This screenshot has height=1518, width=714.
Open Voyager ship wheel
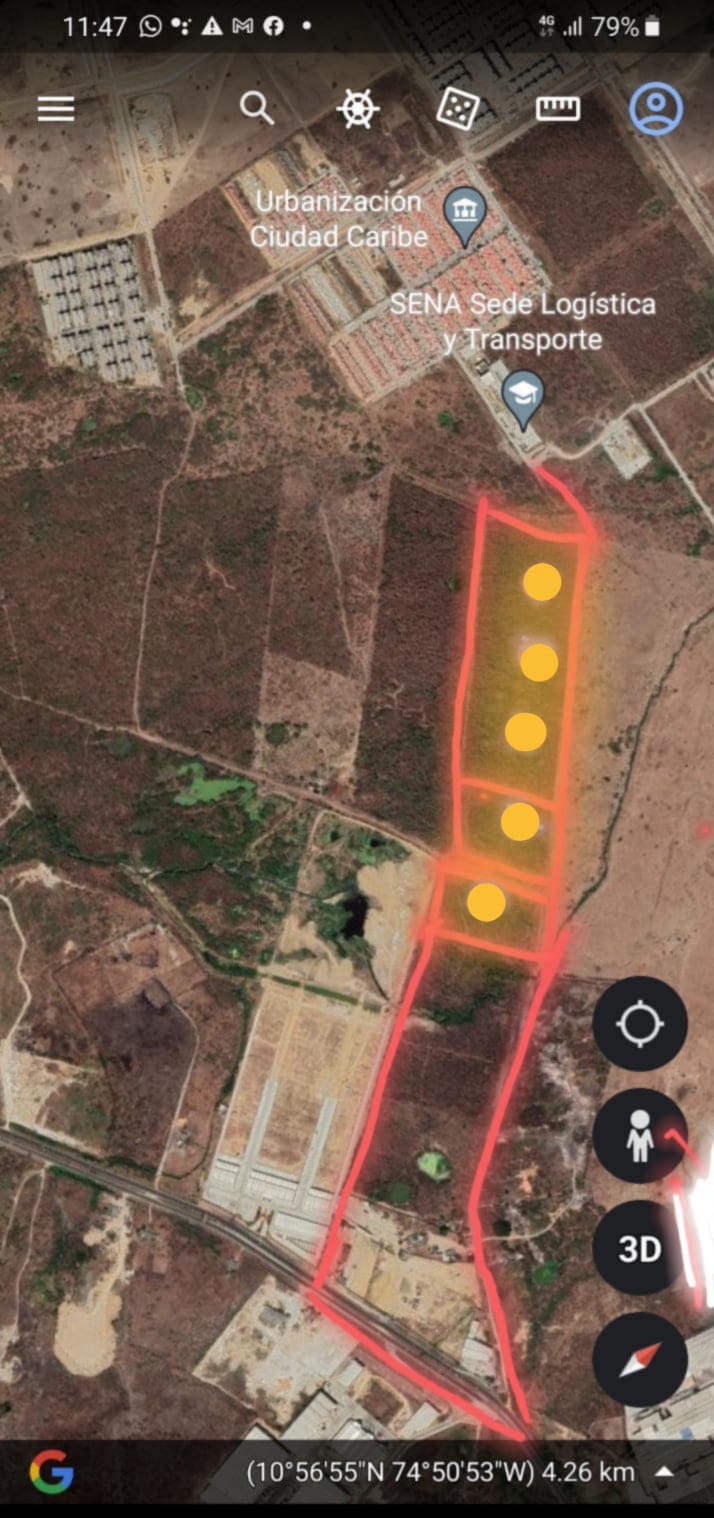point(358,108)
